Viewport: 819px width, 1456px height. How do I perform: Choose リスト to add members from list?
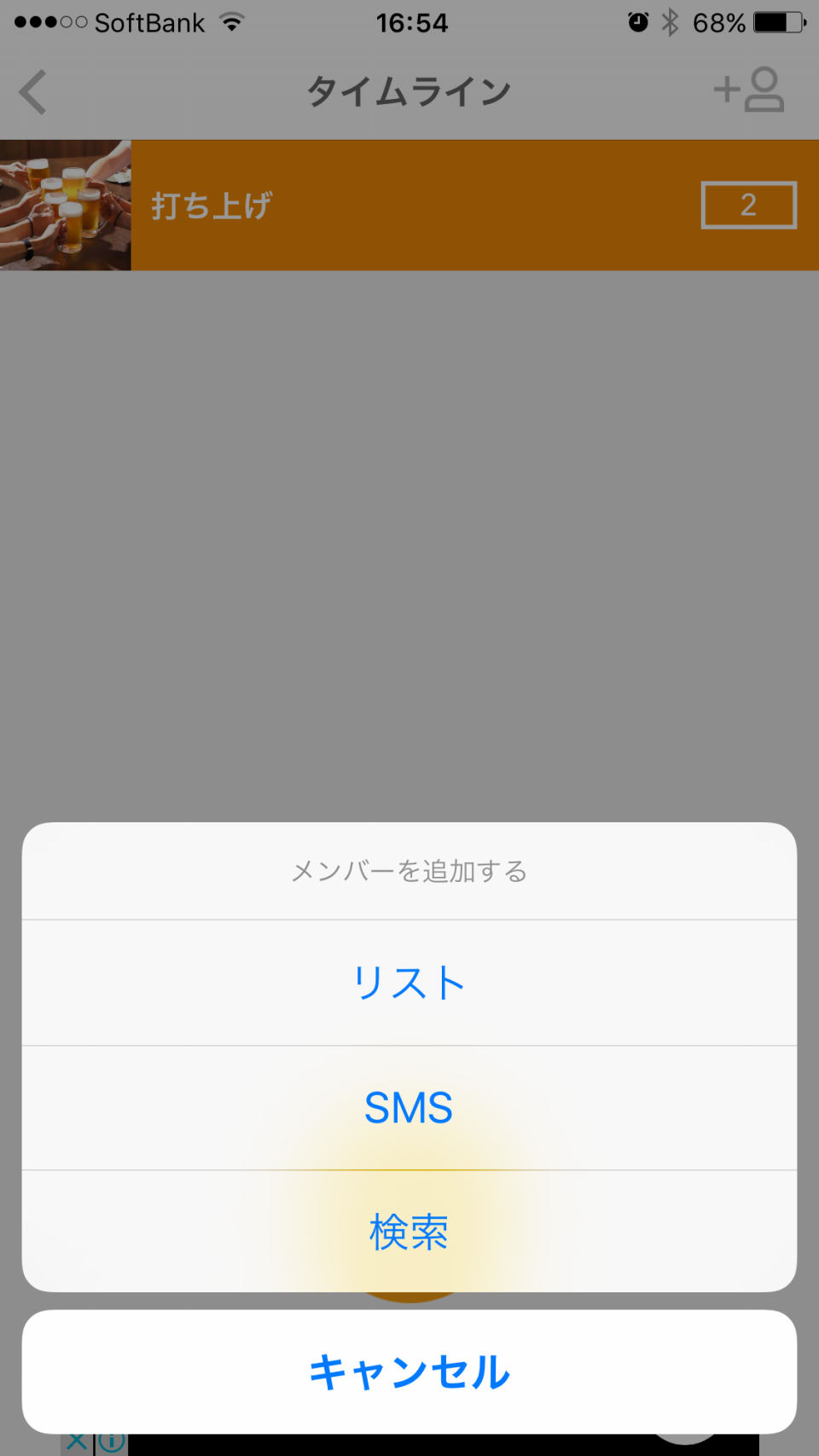coord(409,983)
